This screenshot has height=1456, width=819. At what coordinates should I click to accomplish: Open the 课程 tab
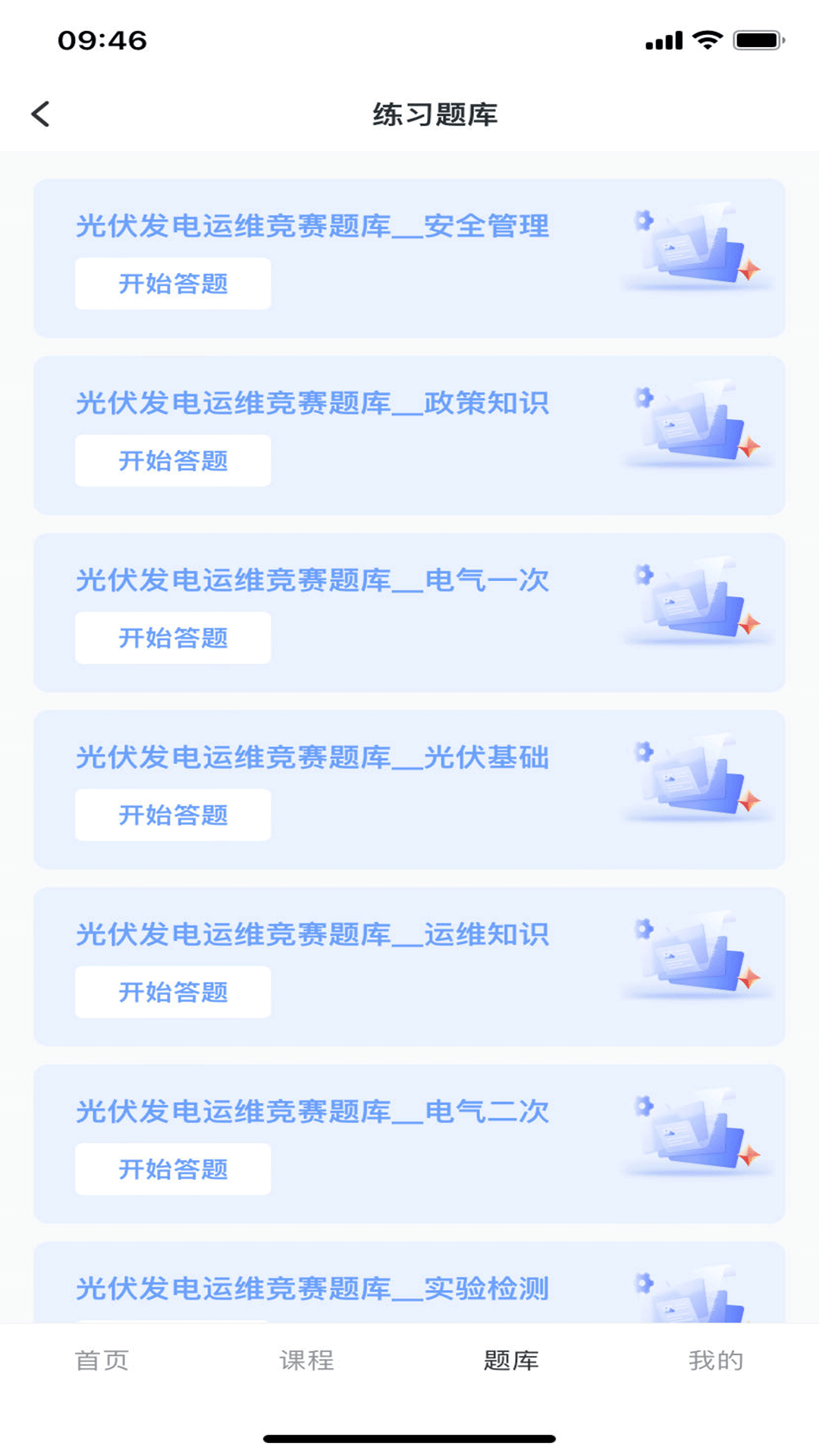coord(307,1360)
